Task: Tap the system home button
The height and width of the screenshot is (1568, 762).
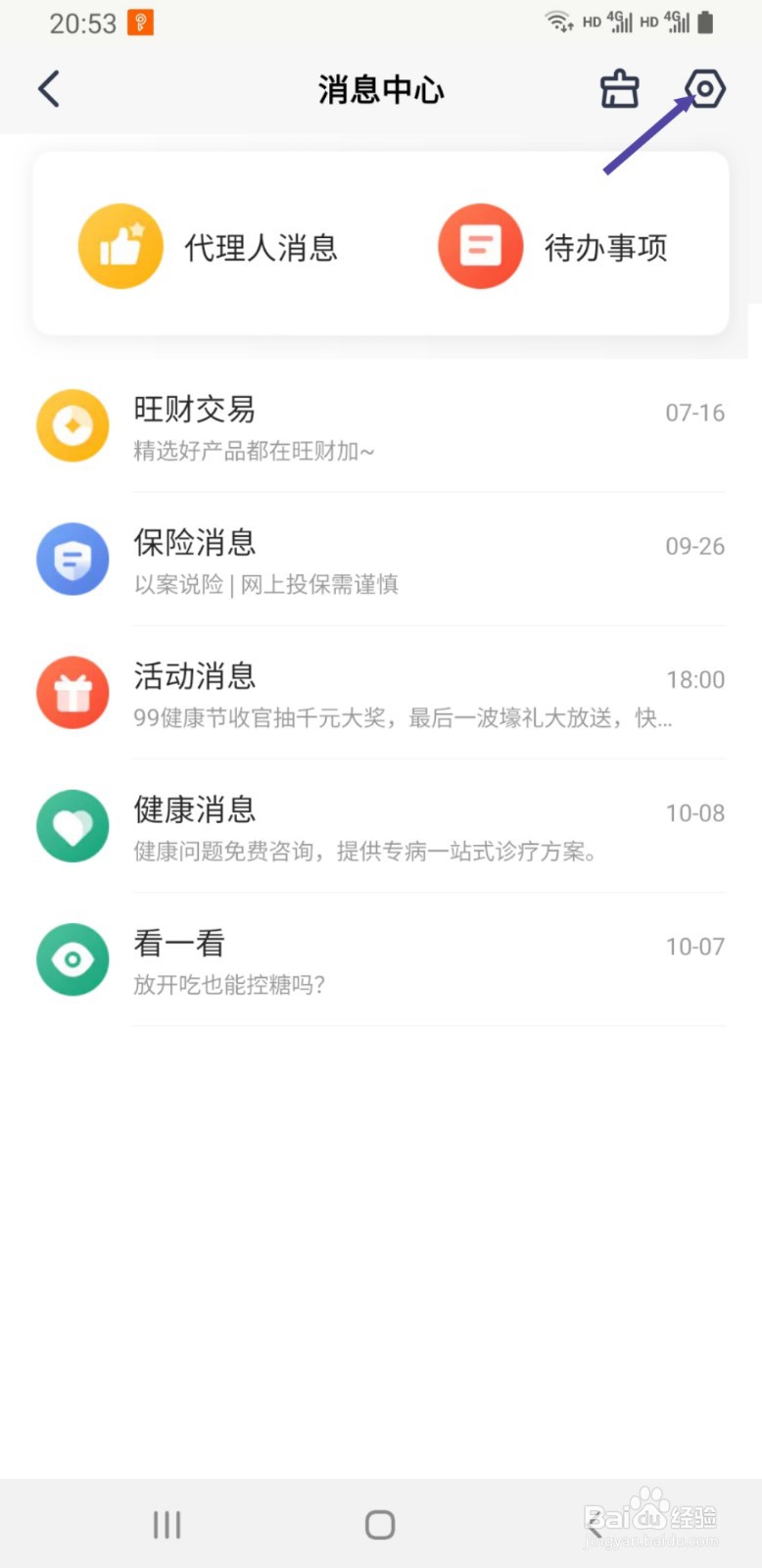Action: (x=380, y=1524)
